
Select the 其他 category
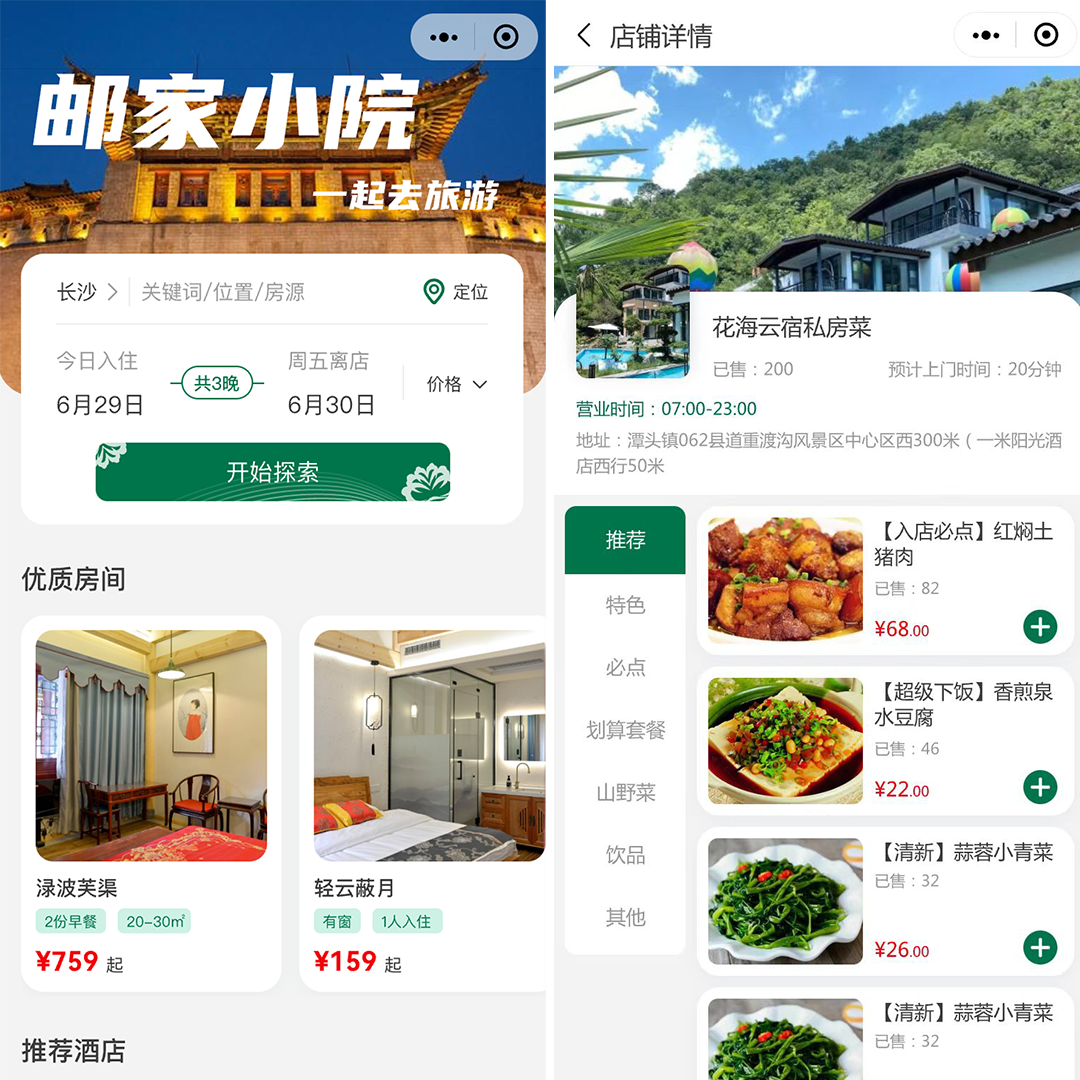pos(625,917)
